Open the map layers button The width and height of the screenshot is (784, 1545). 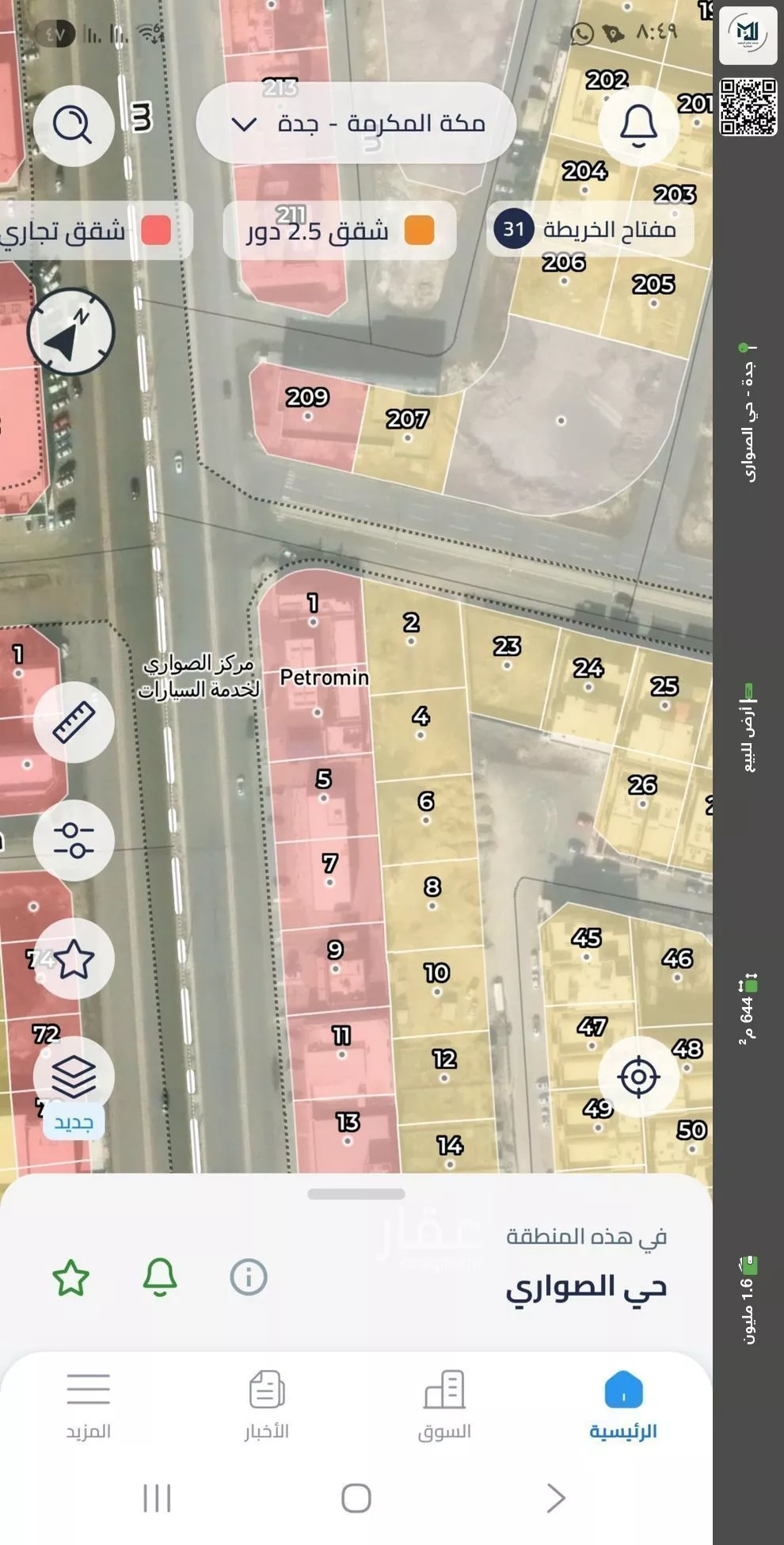pyautogui.click(x=74, y=1076)
